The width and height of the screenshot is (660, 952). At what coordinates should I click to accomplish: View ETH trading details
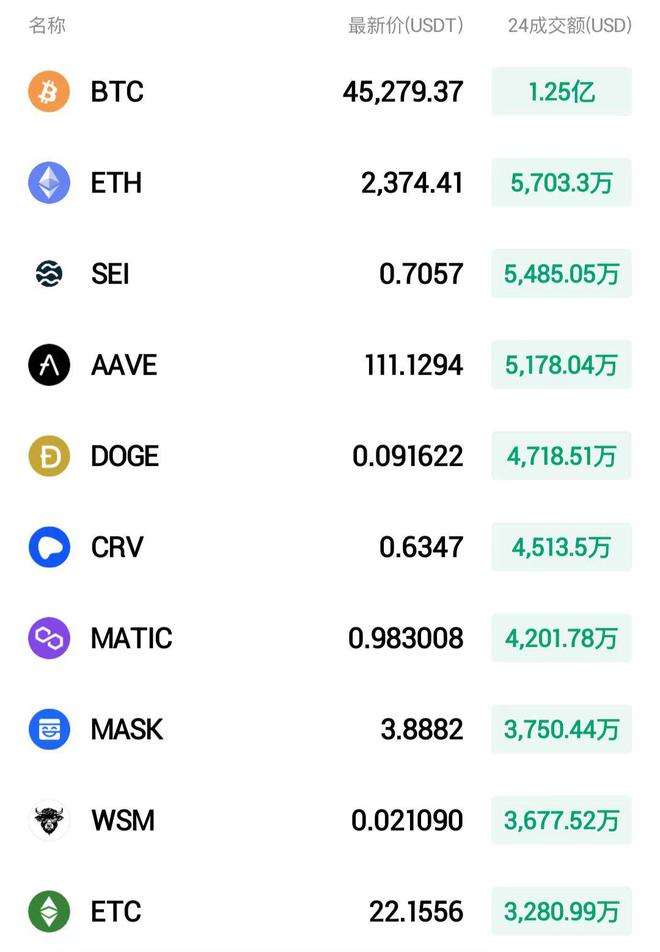coord(116,183)
